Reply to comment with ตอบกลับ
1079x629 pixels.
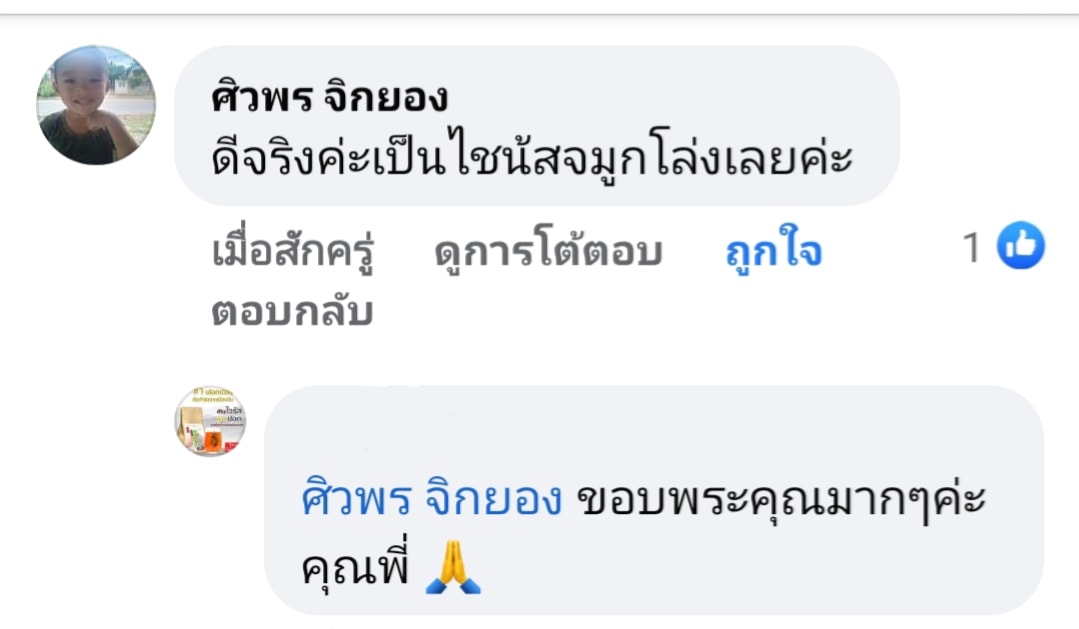tap(292, 312)
